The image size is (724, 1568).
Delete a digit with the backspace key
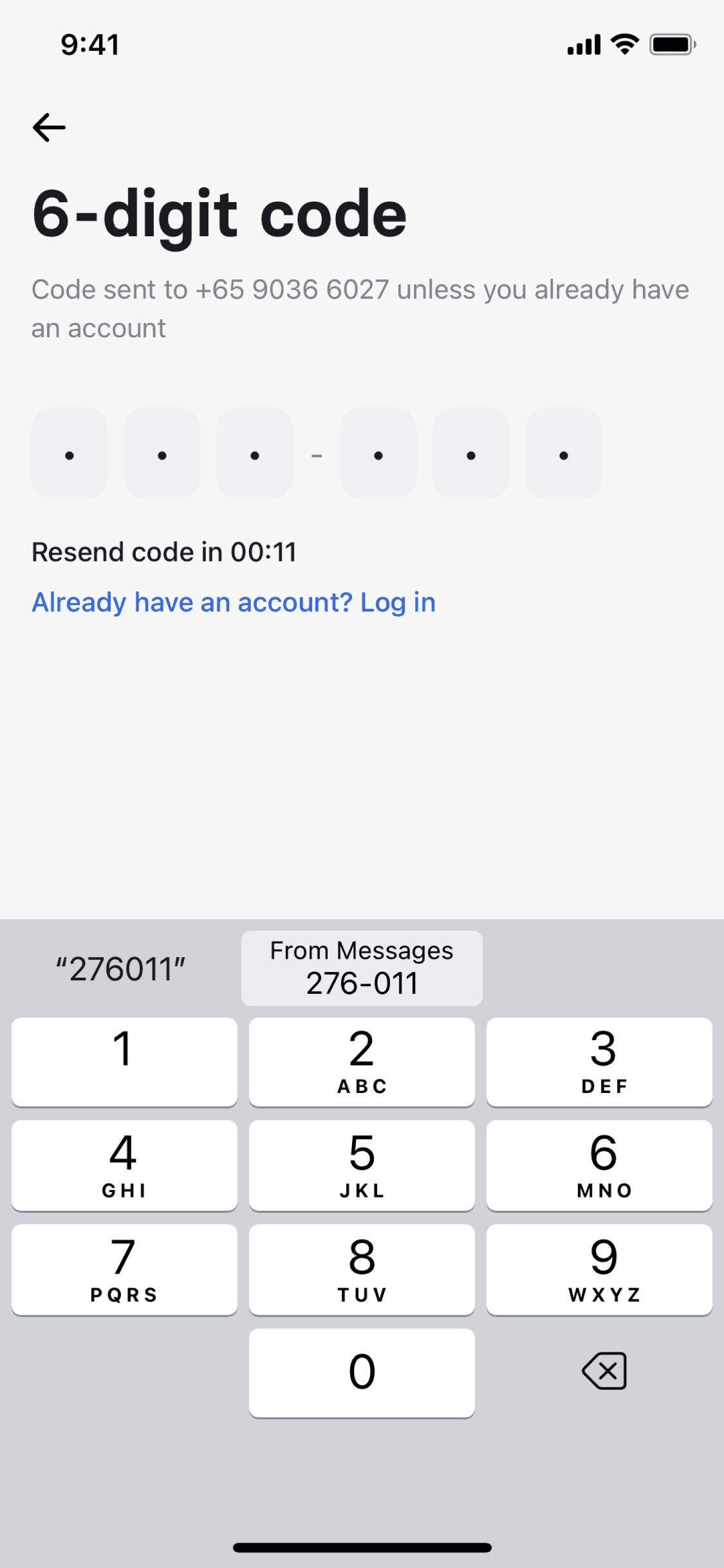coord(604,1370)
